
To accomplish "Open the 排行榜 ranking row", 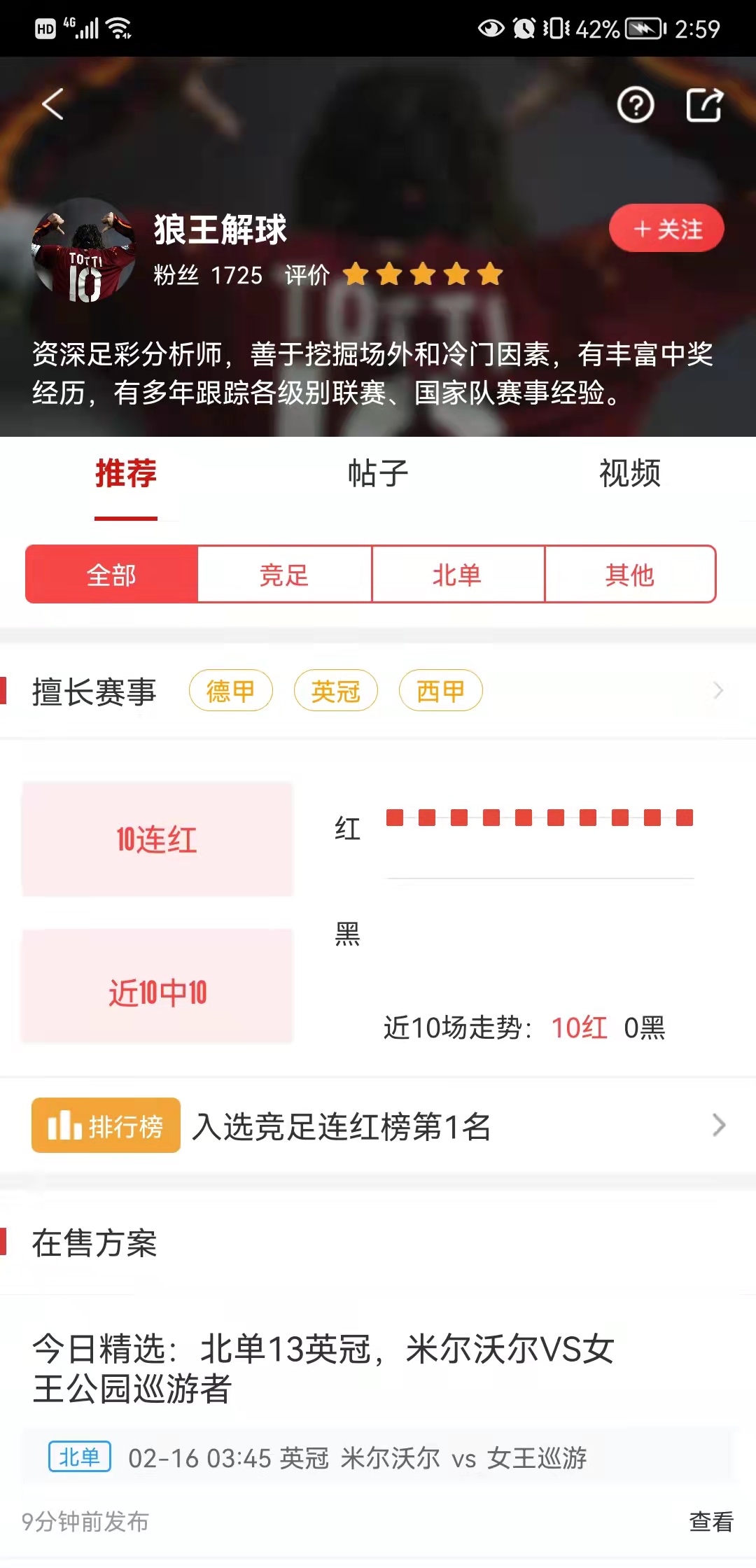I will point(378,1126).
